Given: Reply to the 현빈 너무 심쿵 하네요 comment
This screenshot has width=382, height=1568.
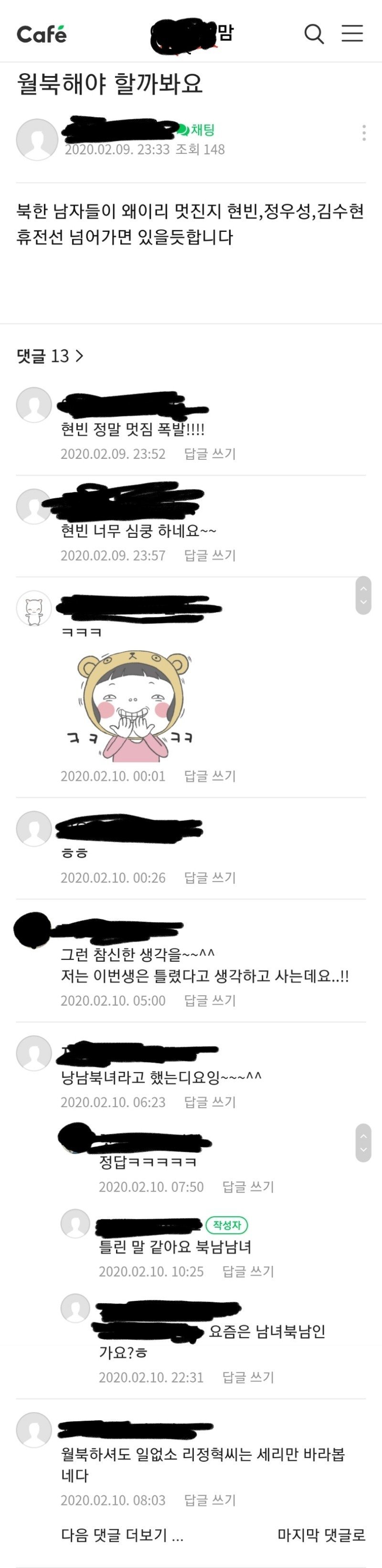Looking at the screenshot, I should (x=210, y=555).
